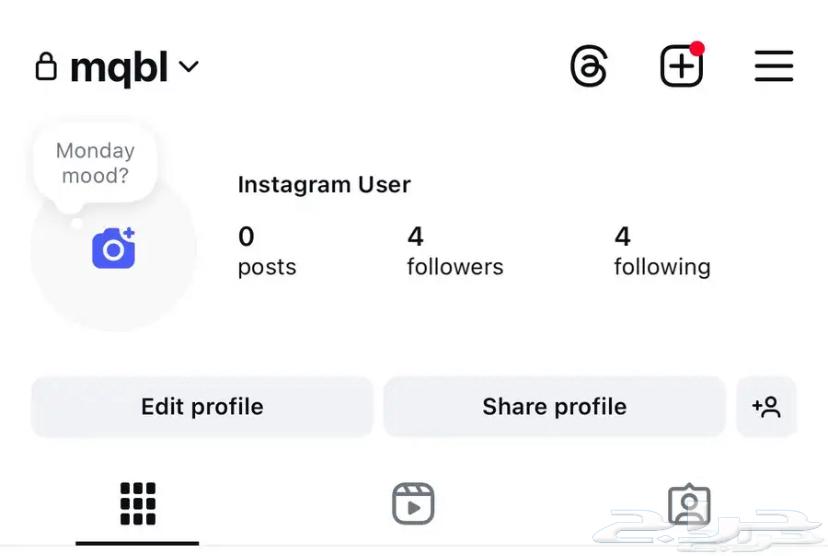The image size is (828, 556).
Task: View the 4 following list
Action: click(661, 251)
